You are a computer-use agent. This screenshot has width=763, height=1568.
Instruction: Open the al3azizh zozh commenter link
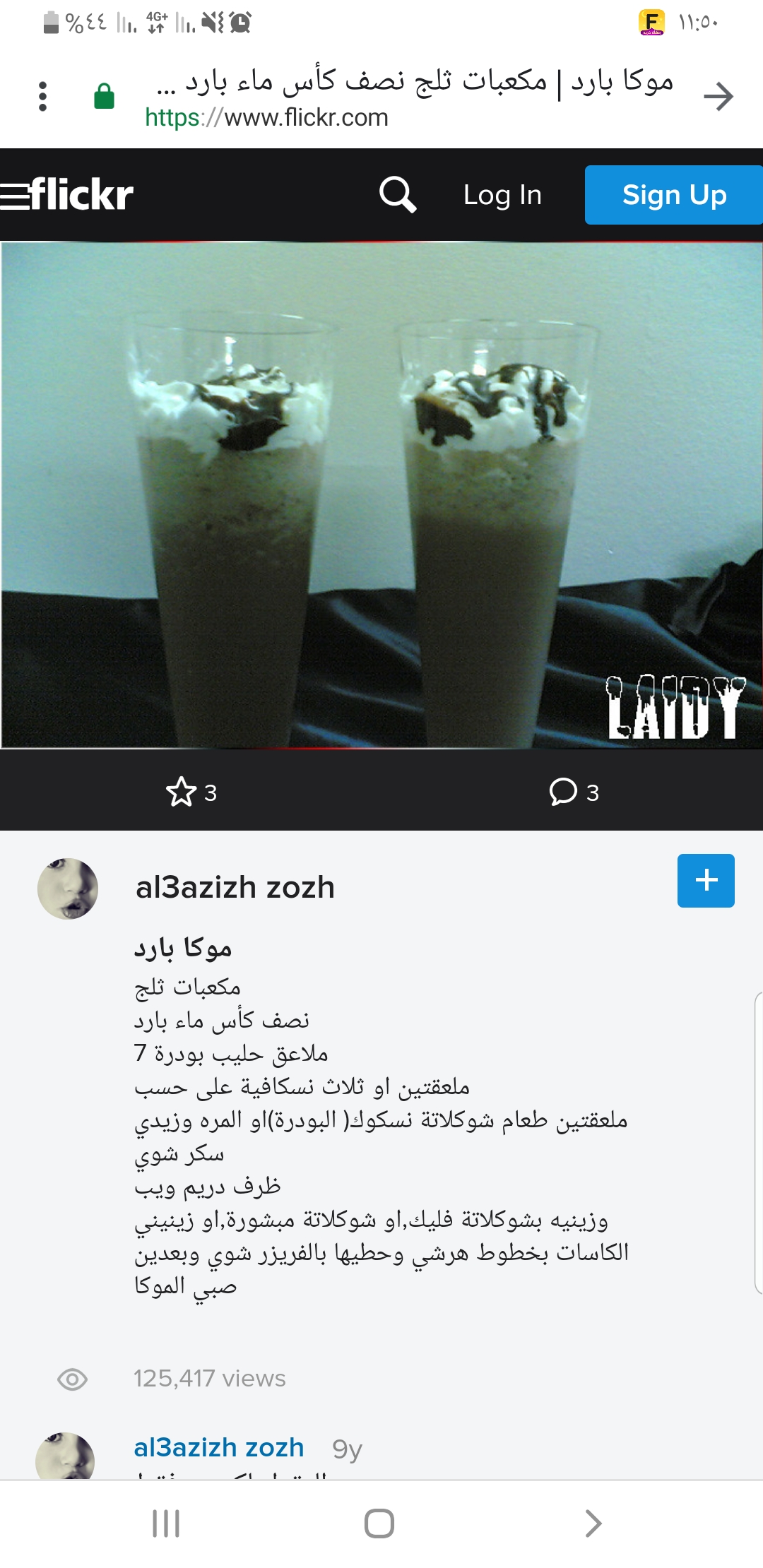click(219, 1448)
